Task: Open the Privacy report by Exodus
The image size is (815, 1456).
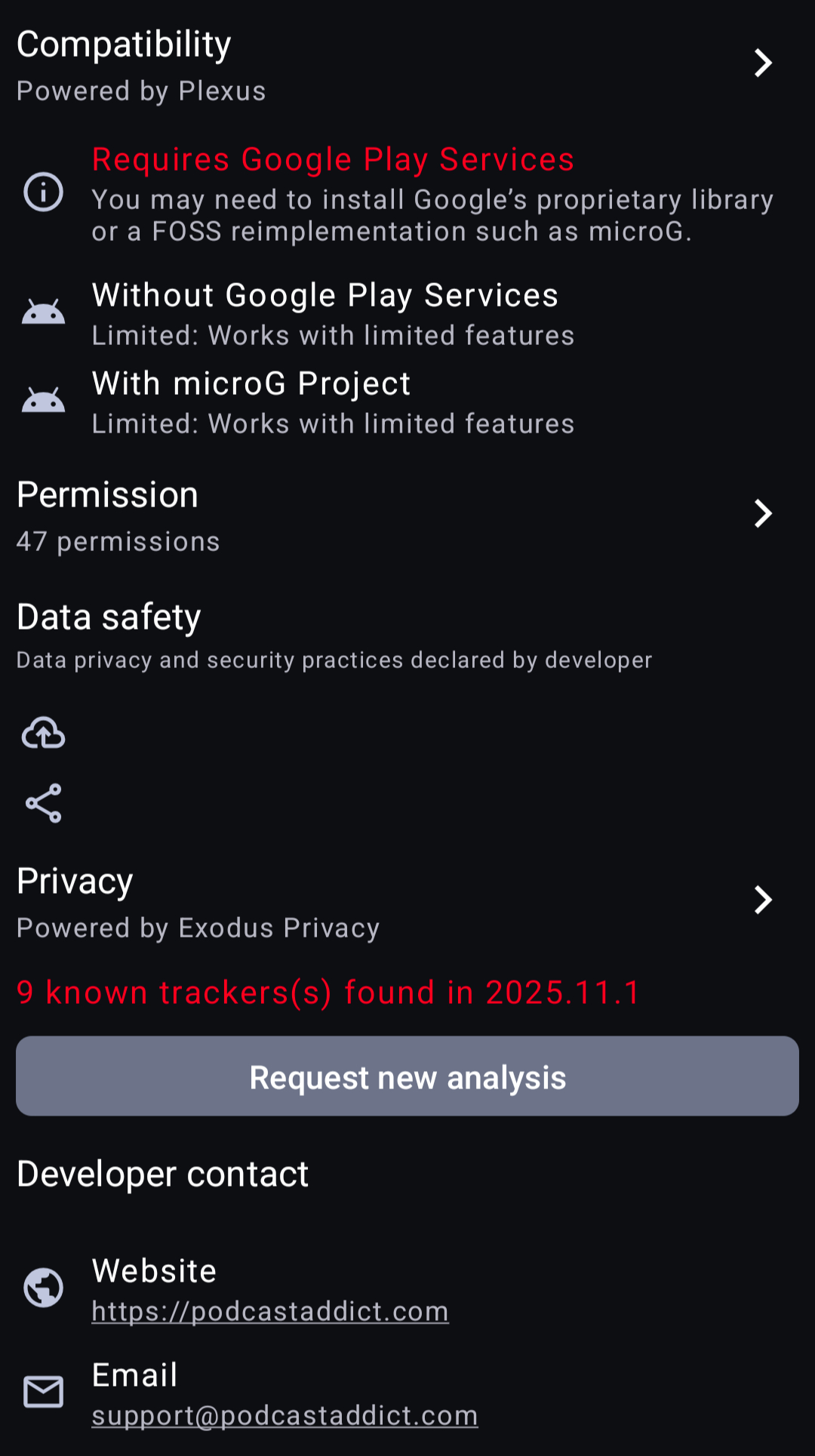Action: (763, 900)
